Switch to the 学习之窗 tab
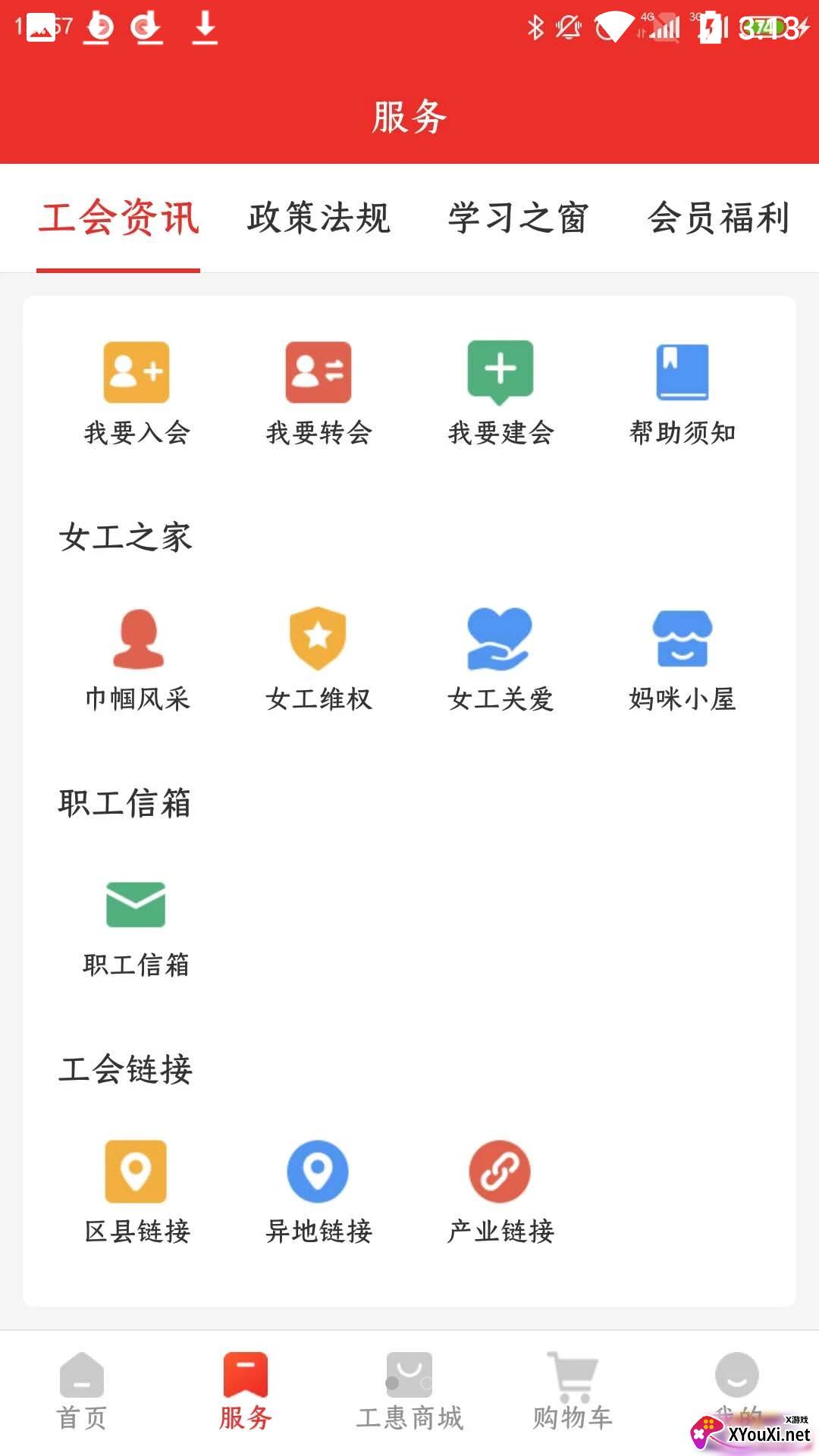Screen dimensions: 819x1456 (519, 218)
